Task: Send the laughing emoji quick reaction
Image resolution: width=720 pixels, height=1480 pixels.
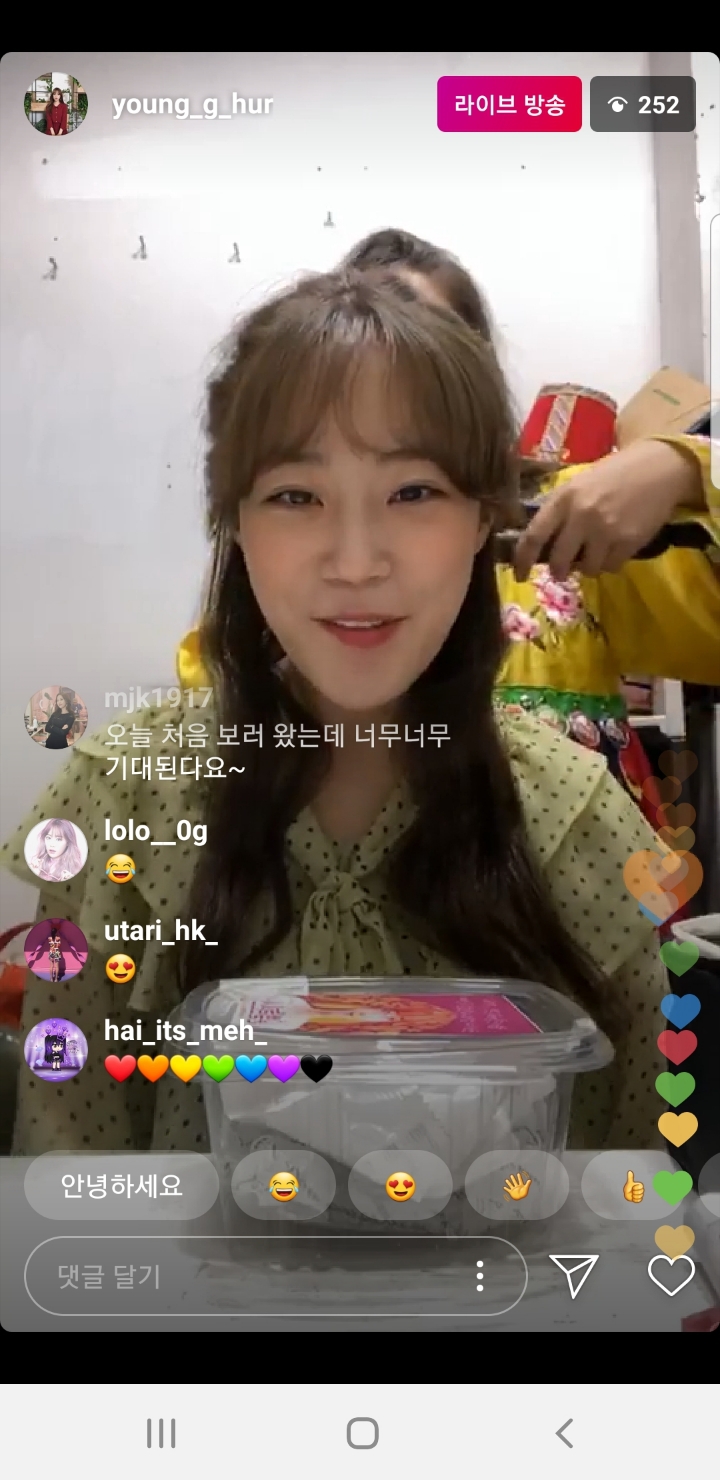Action: click(284, 1186)
